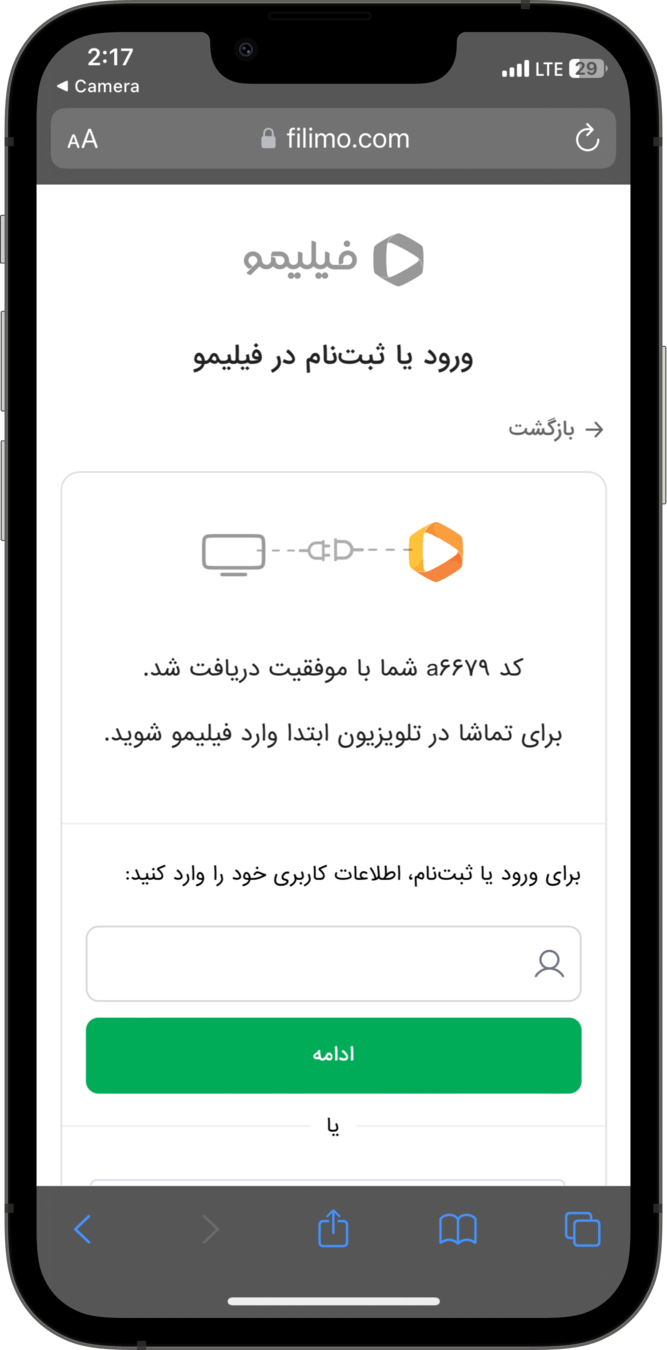Tap the filimo.com address bar
This screenshot has width=667, height=1350.
coord(335,139)
